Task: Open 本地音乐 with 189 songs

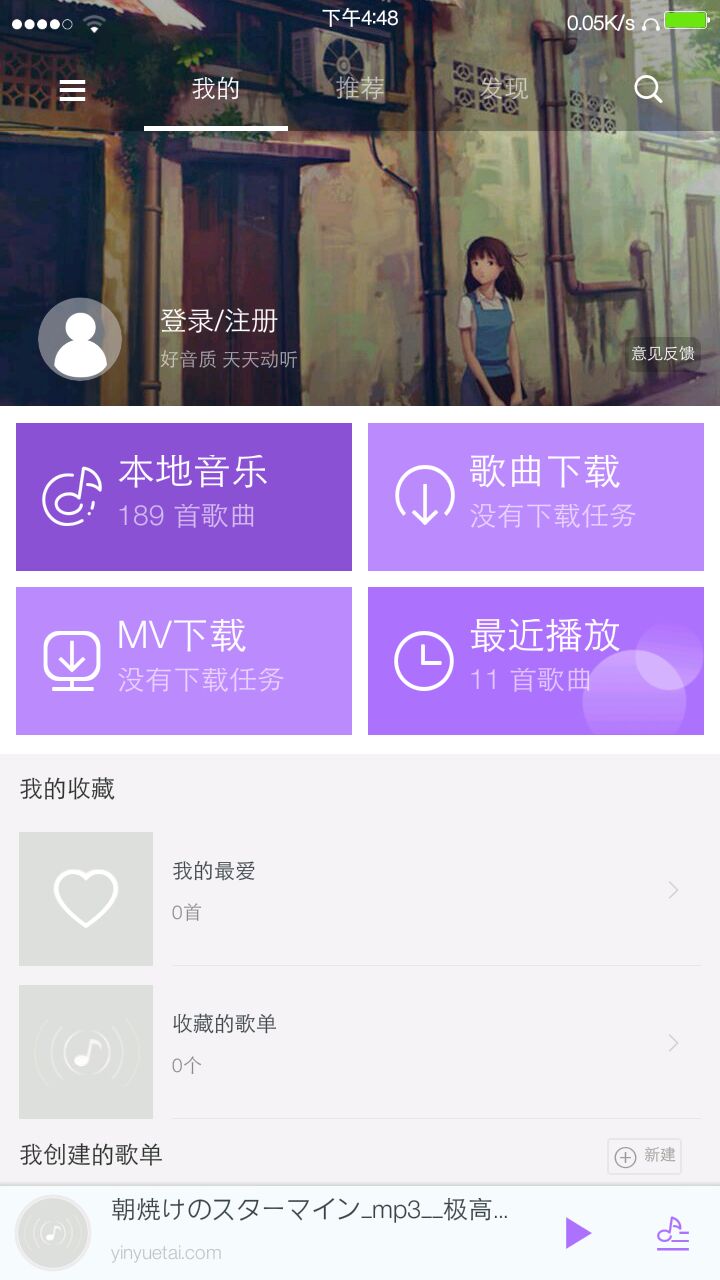Action: pyautogui.click(x=184, y=497)
